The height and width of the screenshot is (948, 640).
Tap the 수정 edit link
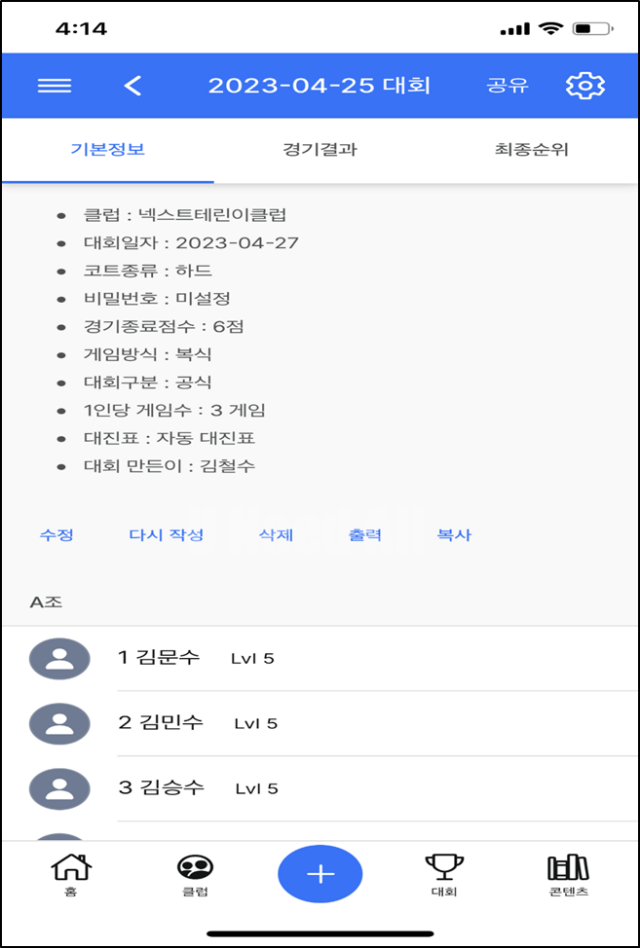click(x=56, y=535)
